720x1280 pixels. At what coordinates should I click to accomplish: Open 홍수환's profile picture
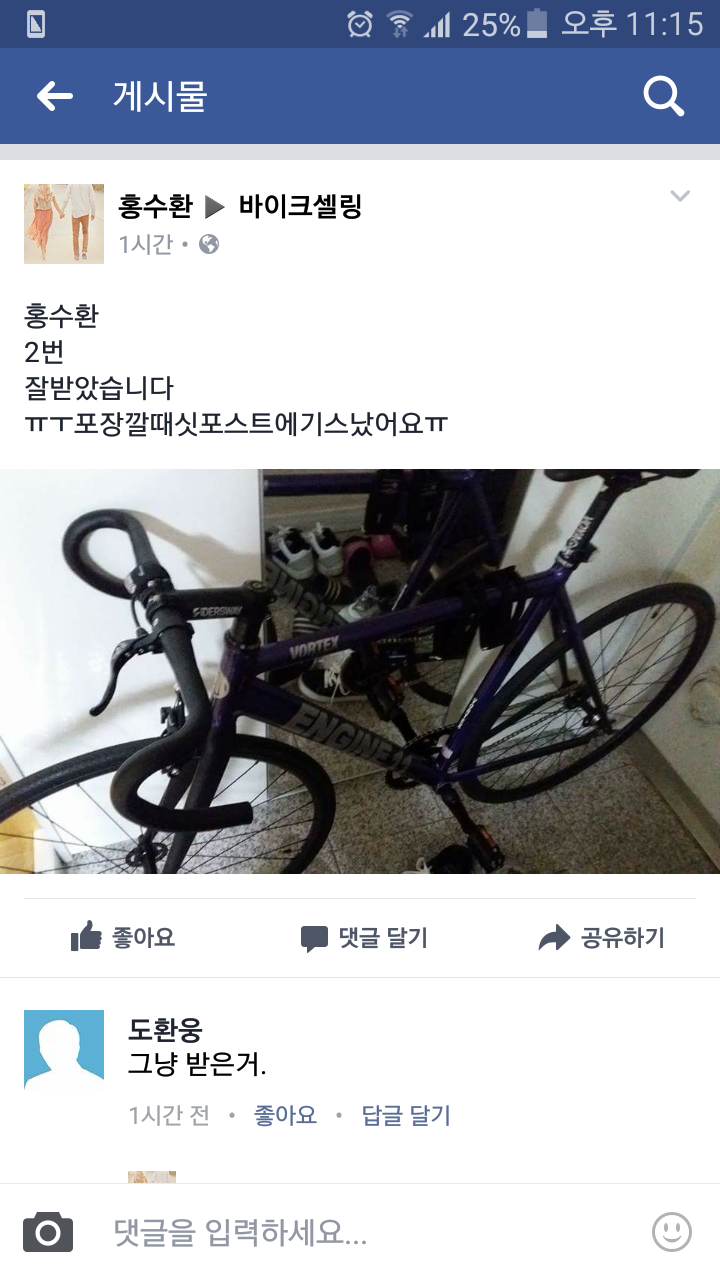(x=64, y=224)
